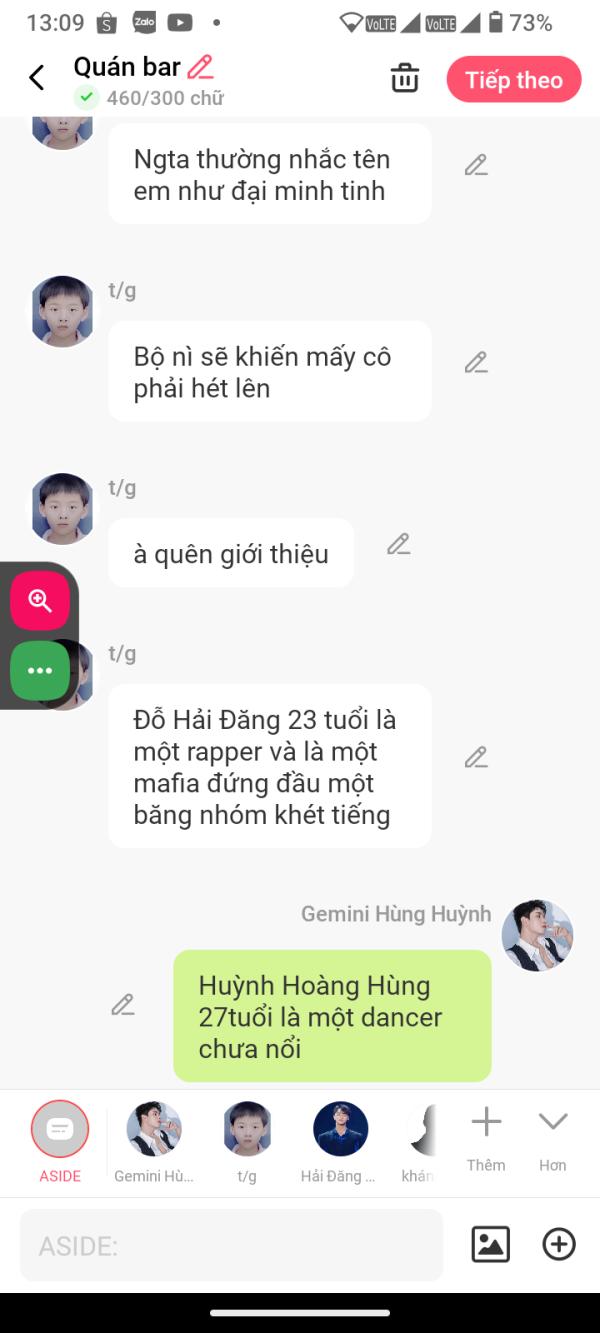Delete the story with the trash icon
Screen dimensions: 600x1333
pos(404,78)
